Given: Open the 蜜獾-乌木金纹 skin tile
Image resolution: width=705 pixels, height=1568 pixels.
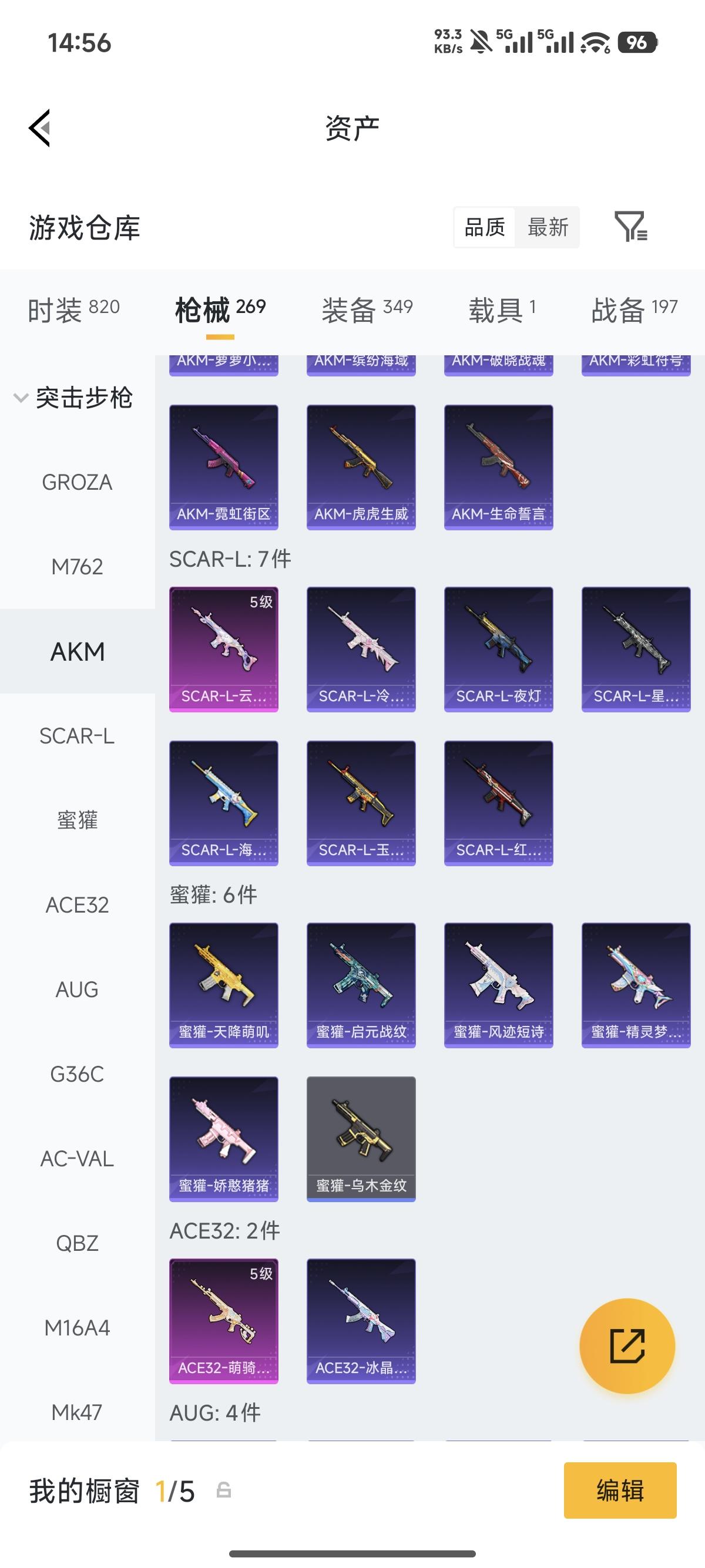Looking at the screenshot, I should [361, 1139].
